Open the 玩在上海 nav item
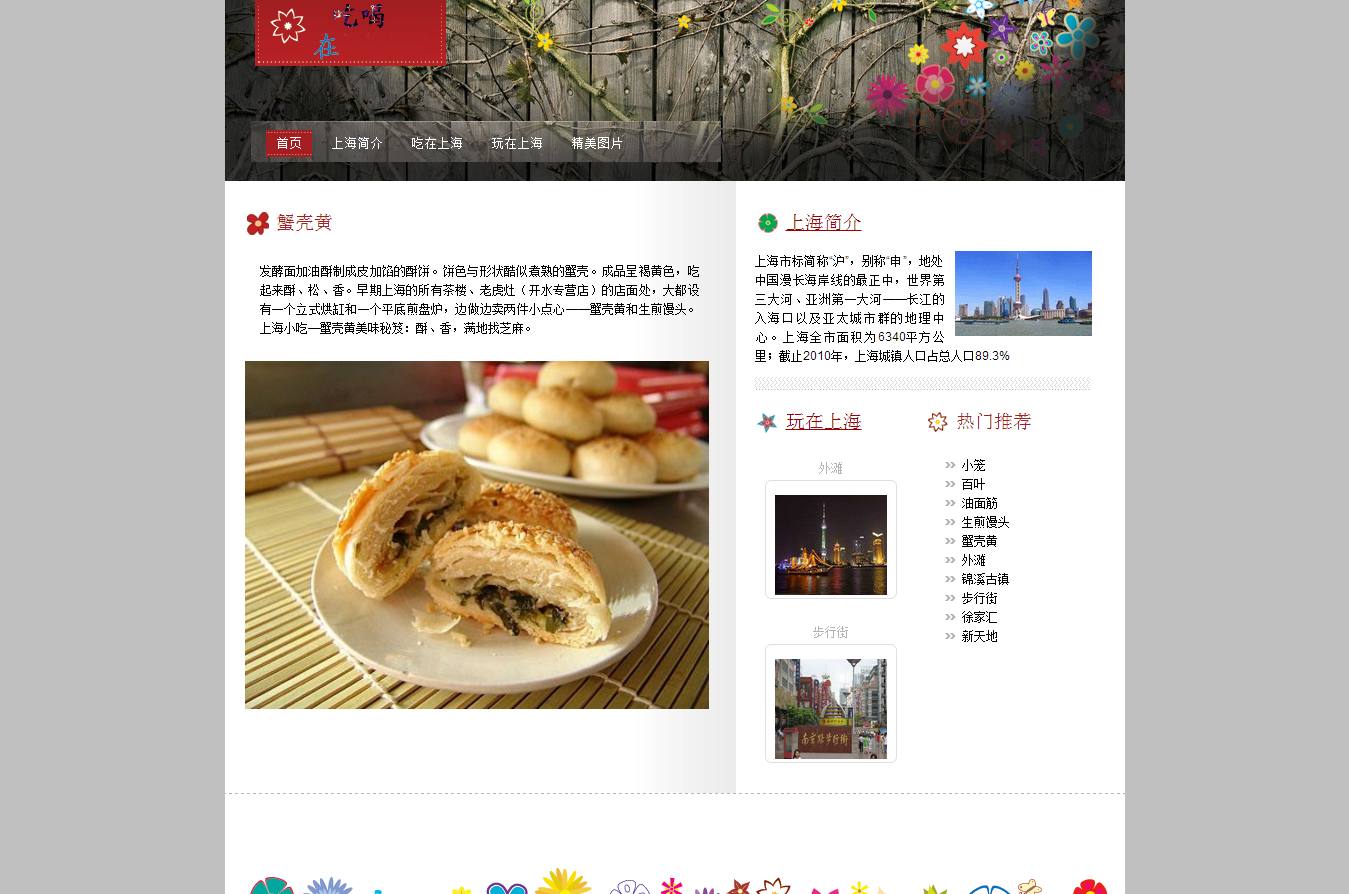Screen dimensions: 1349x894 (517, 144)
